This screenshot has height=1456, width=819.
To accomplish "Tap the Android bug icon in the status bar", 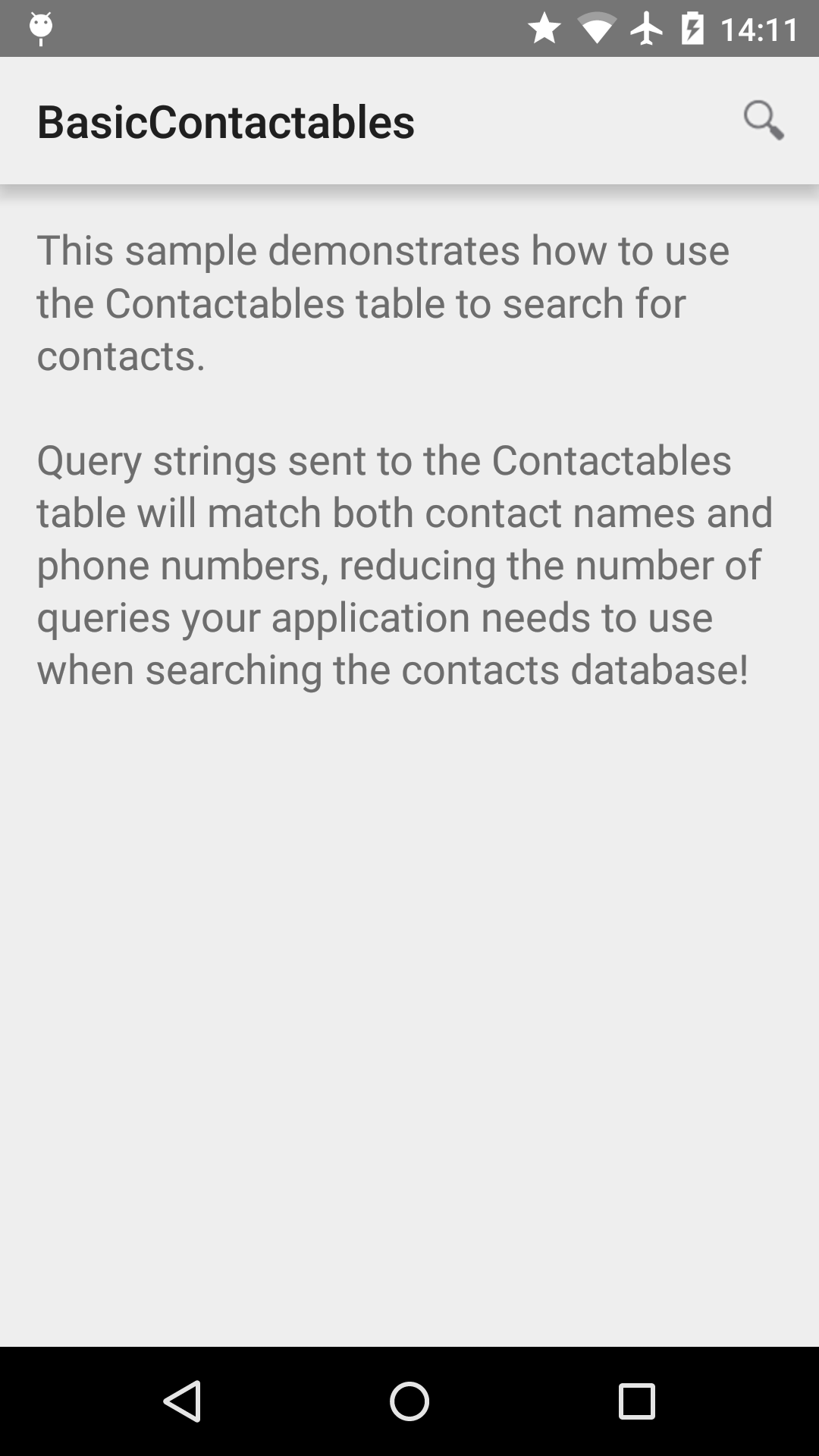I will (x=39, y=27).
